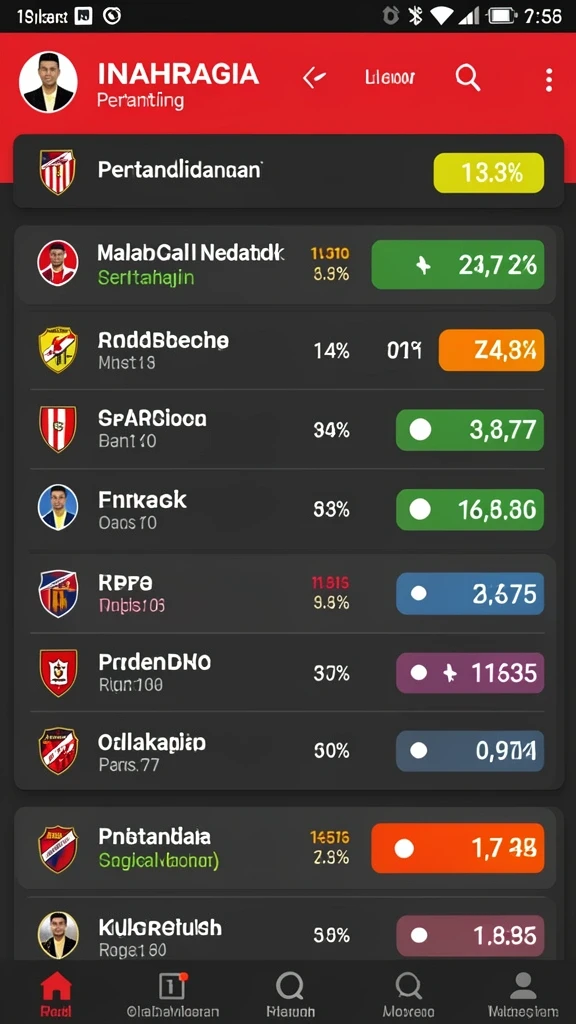The height and width of the screenshot is (1024, 576).
Task: Tap the blue 2,675 button for RPPe
Action: click(x=470, y=594)
